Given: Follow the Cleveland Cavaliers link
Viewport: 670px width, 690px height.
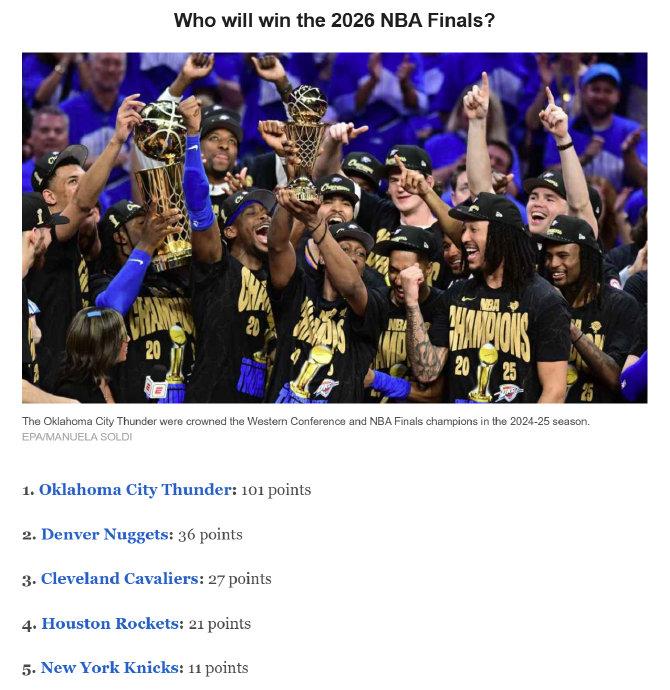Looking at the screenshot, I should click(x=120, y=579).
